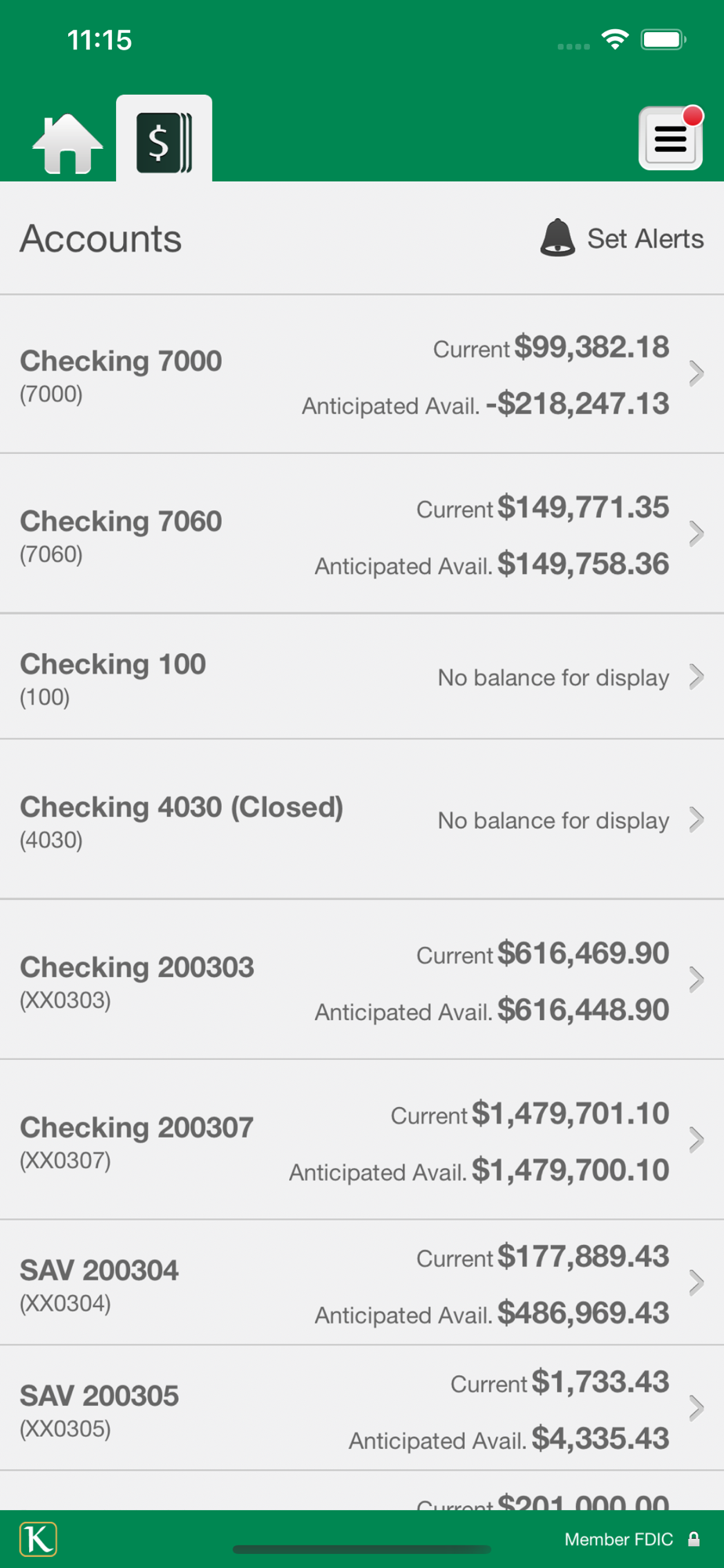Image resolution: width=724 pixels, height=1568 pixels.
Task: Open the hamburger menu
Action: [670, 140]
